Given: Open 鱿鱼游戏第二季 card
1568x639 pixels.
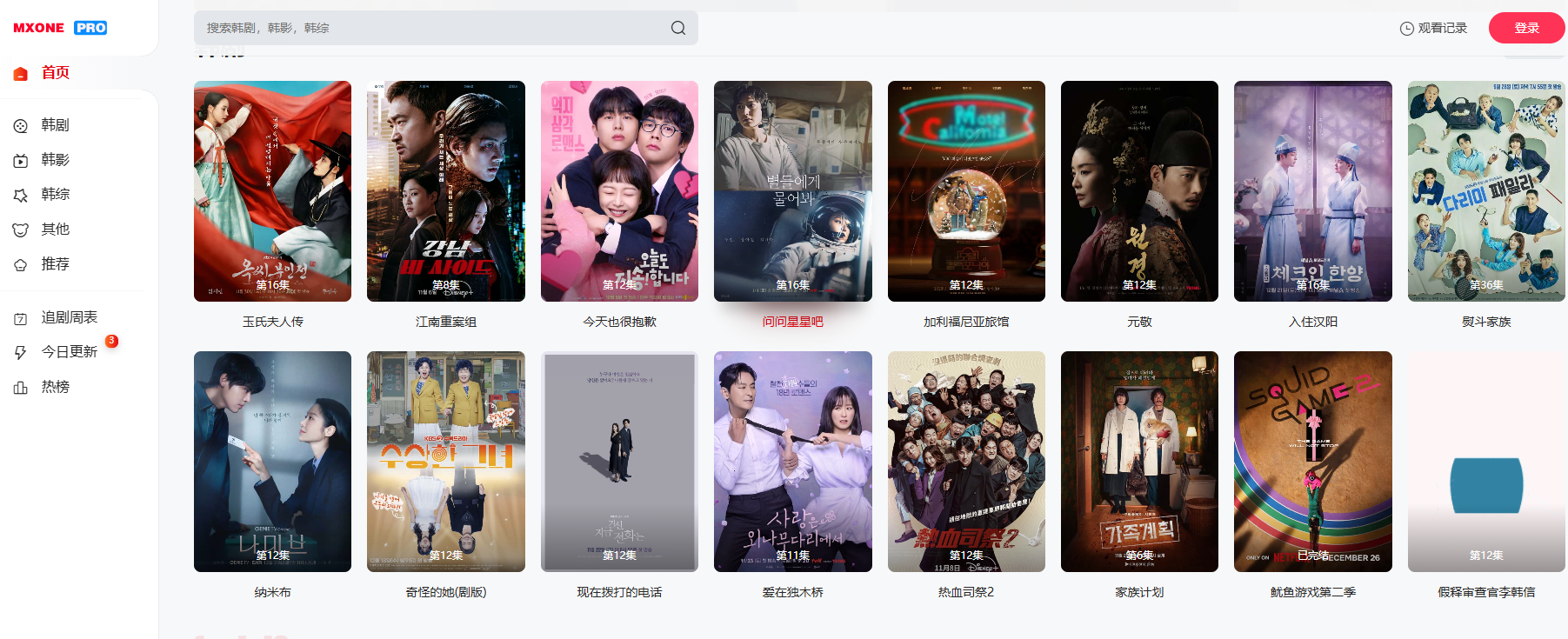Looking at the screenshot, I should (x=1312, y=462).
